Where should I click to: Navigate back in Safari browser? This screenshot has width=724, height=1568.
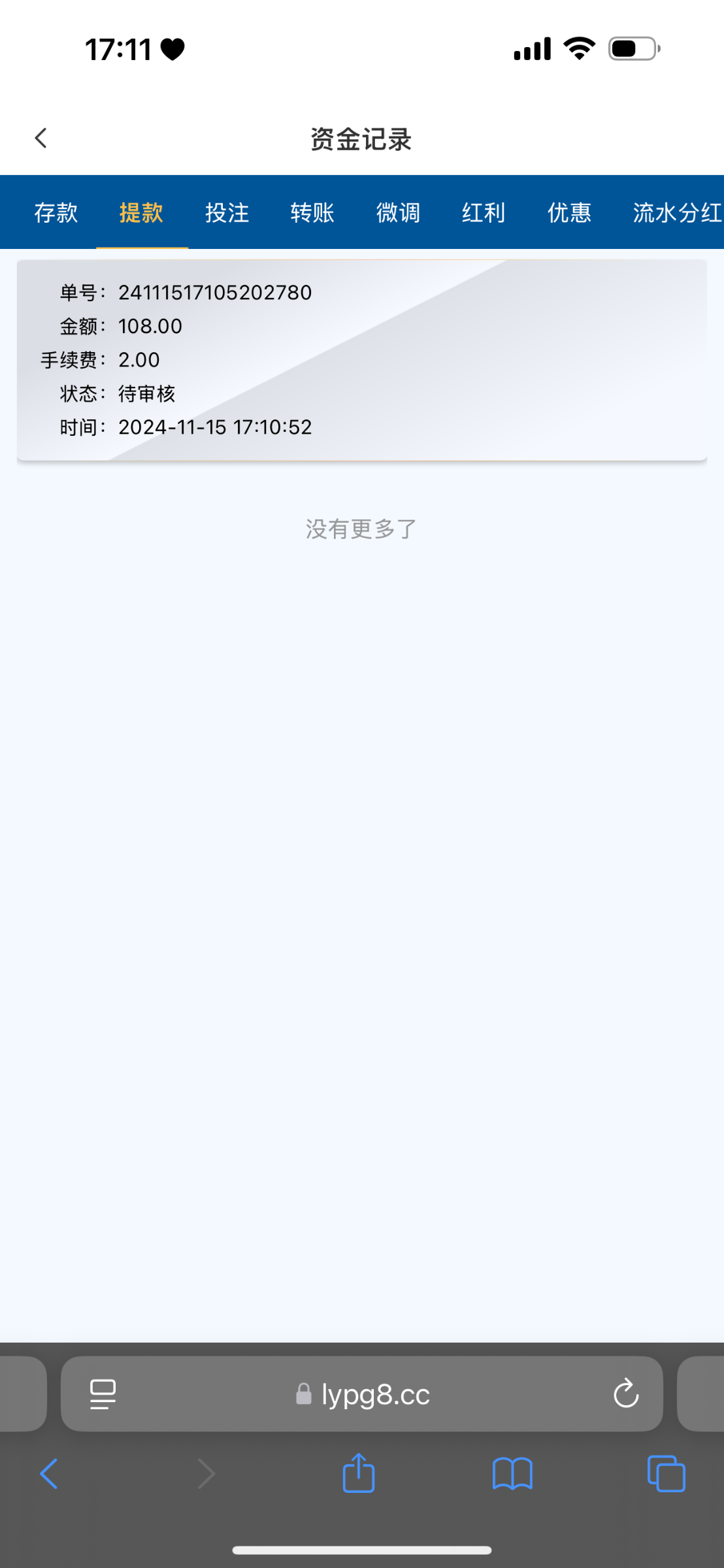coord(49,1473)
